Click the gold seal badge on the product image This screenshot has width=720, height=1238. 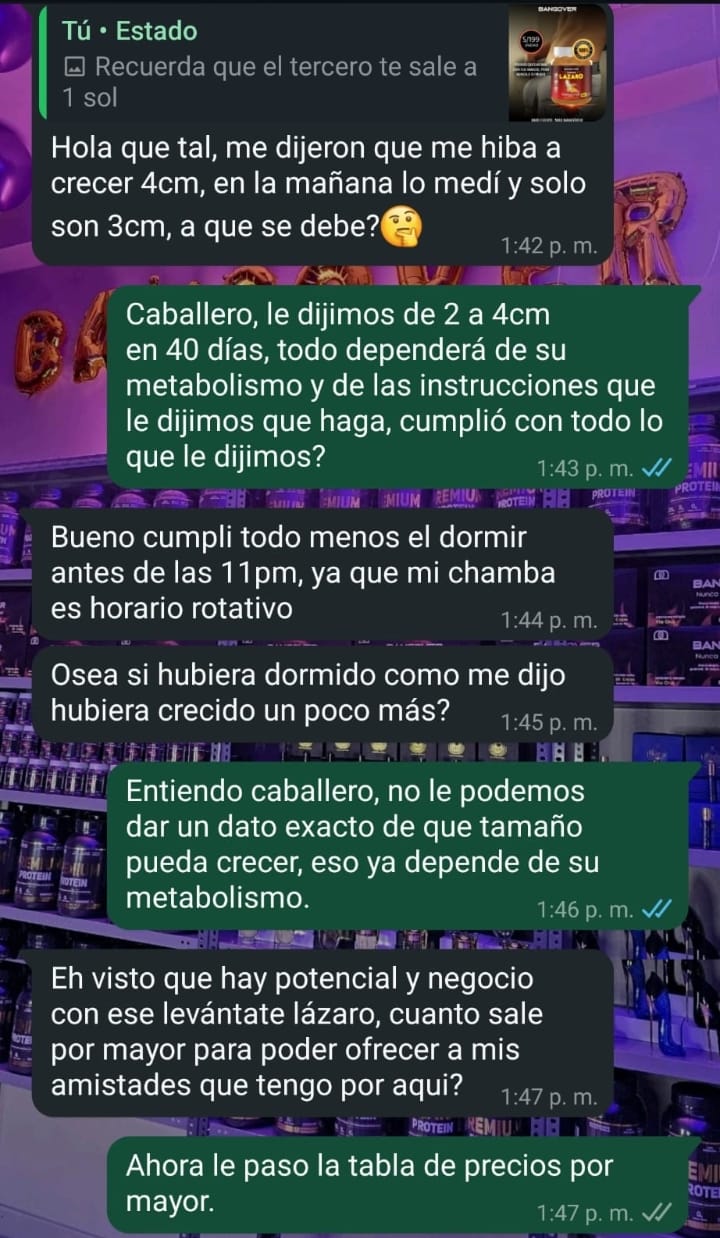click(583, 46)
